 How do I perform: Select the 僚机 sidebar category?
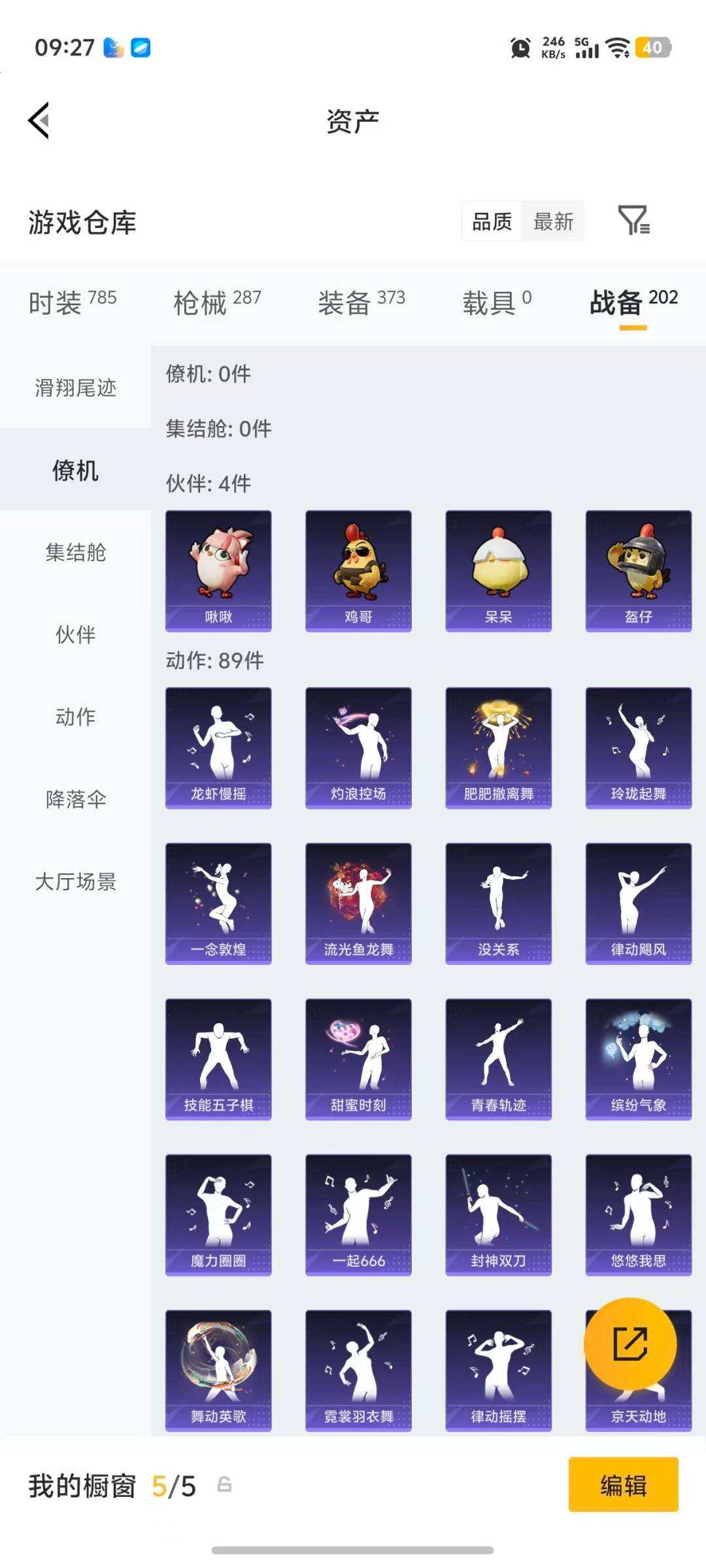pyautogui.click(x=74, y=470)
